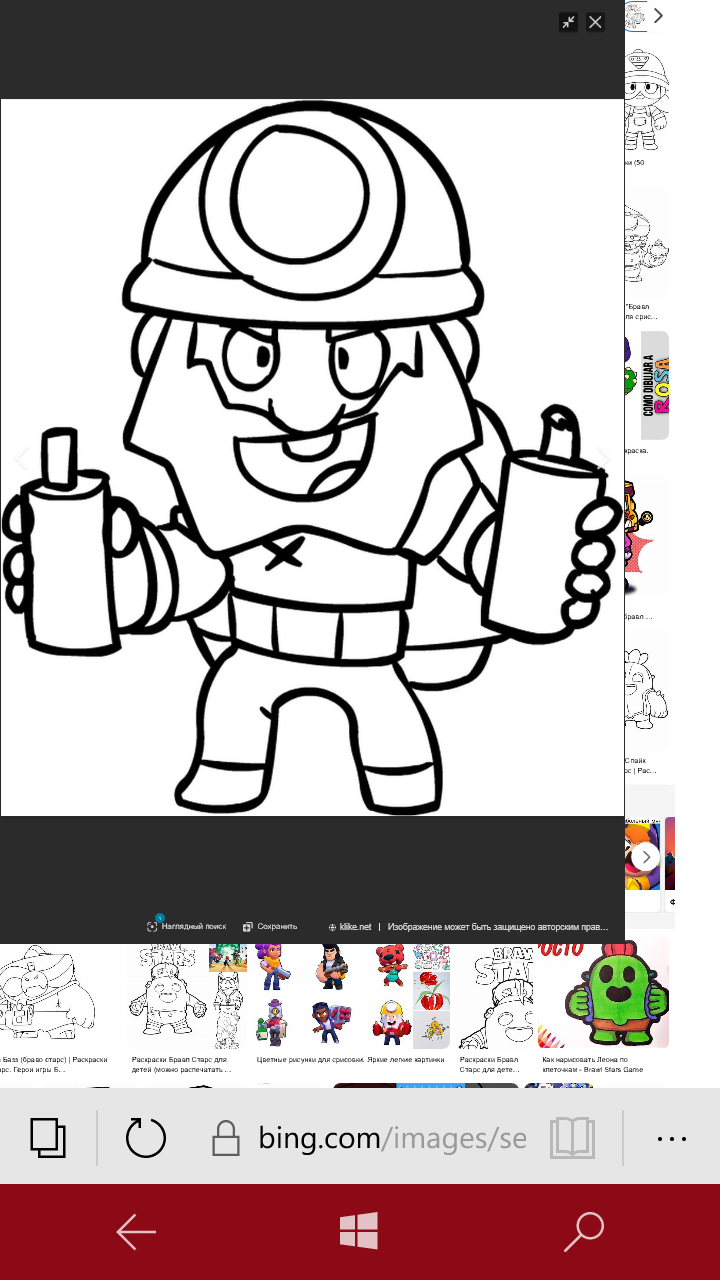Collapse the expanded image view
Screen dimensions: 720x1280
(x=568, y=22)
